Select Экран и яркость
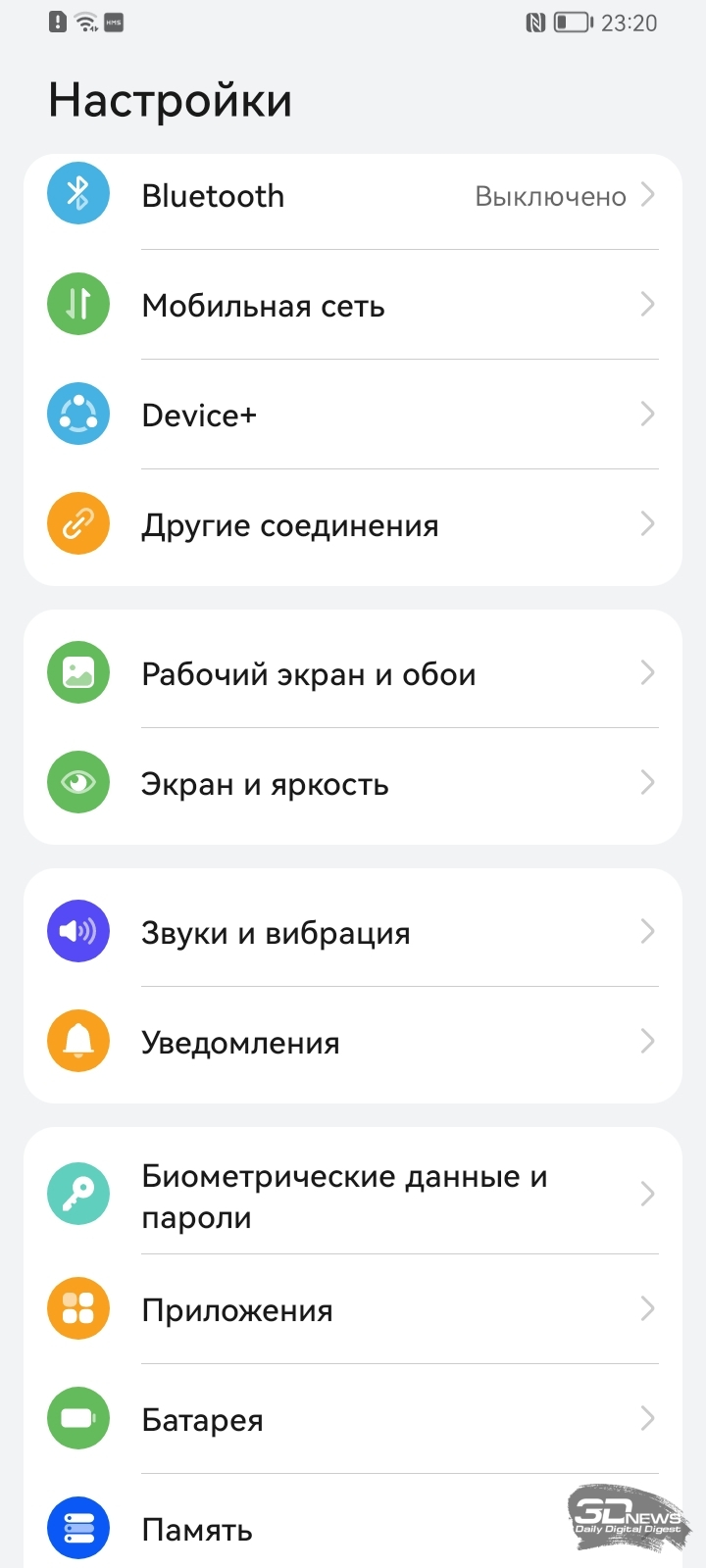This screenshot has height=1568, width=706. pos(353,784)
